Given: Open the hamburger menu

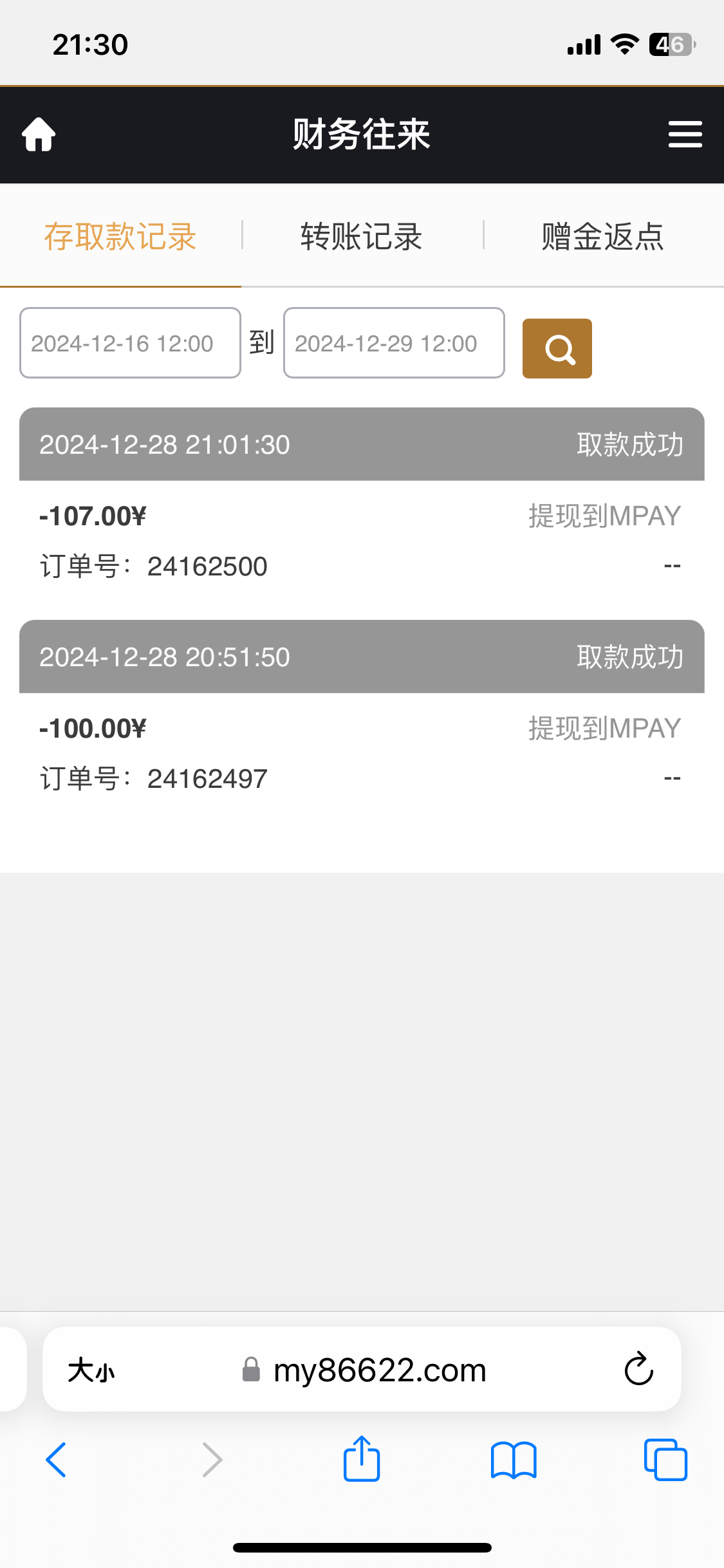Looking at the screenshot, I should (x=685, y=135).
